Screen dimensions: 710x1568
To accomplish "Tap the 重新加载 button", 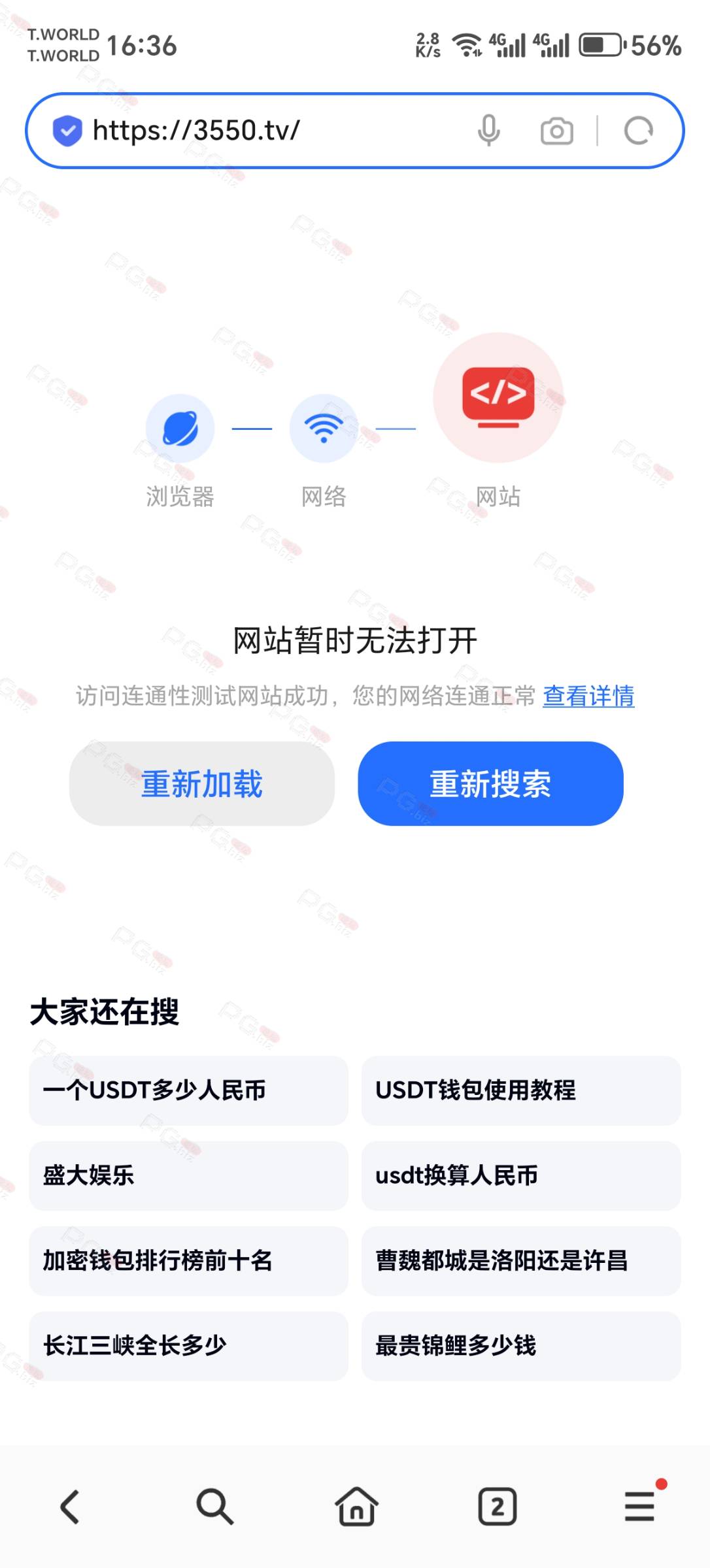I will tap(202, 783).
